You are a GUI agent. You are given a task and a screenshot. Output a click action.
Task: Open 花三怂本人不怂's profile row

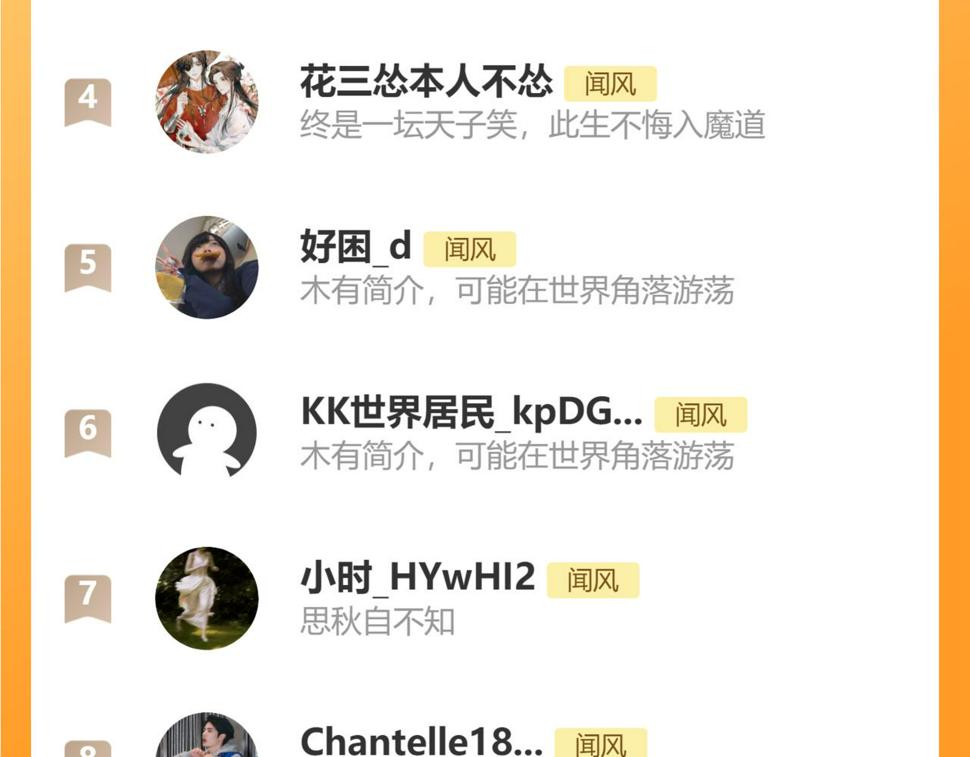coord(426,82)
